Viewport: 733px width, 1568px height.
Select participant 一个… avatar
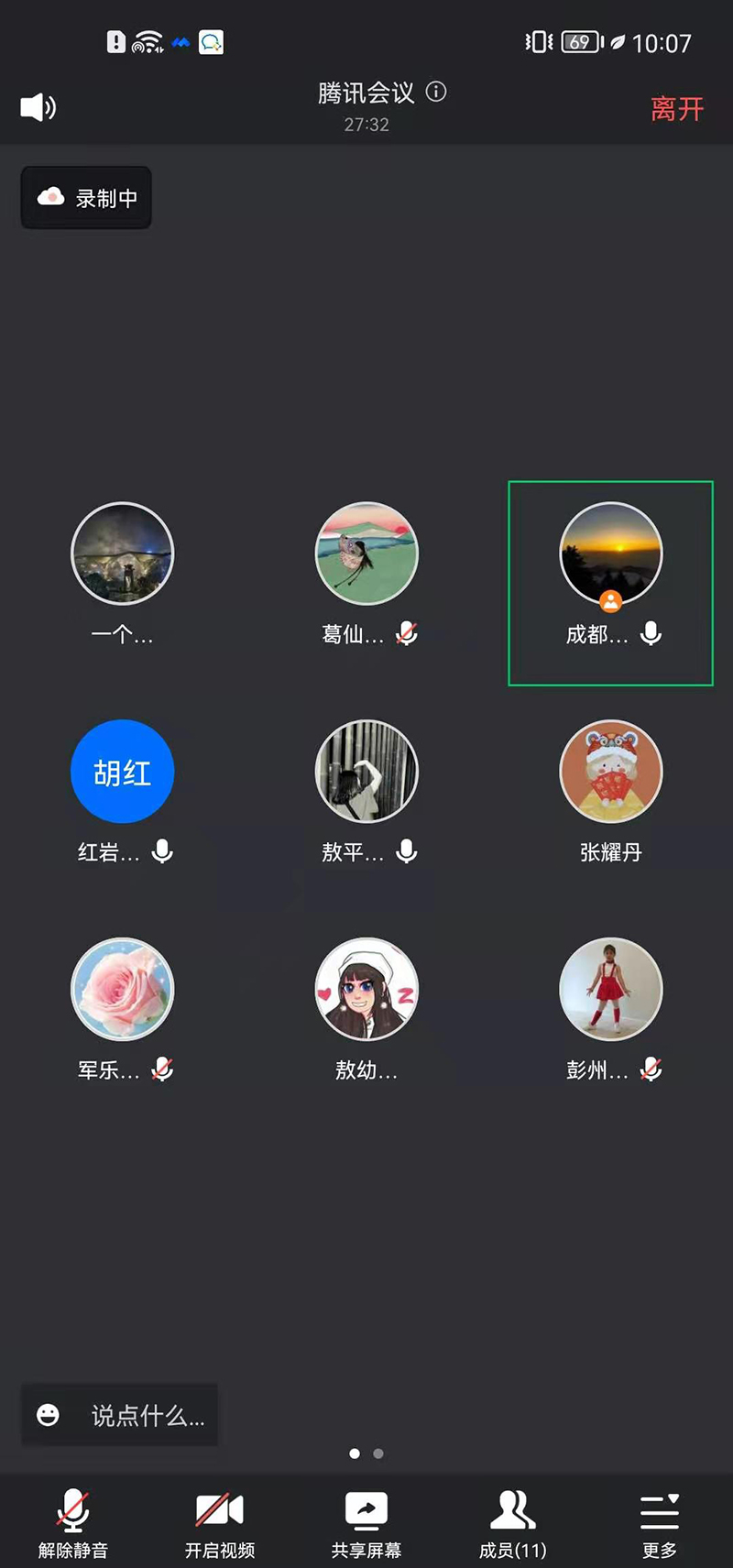(123, 554)
